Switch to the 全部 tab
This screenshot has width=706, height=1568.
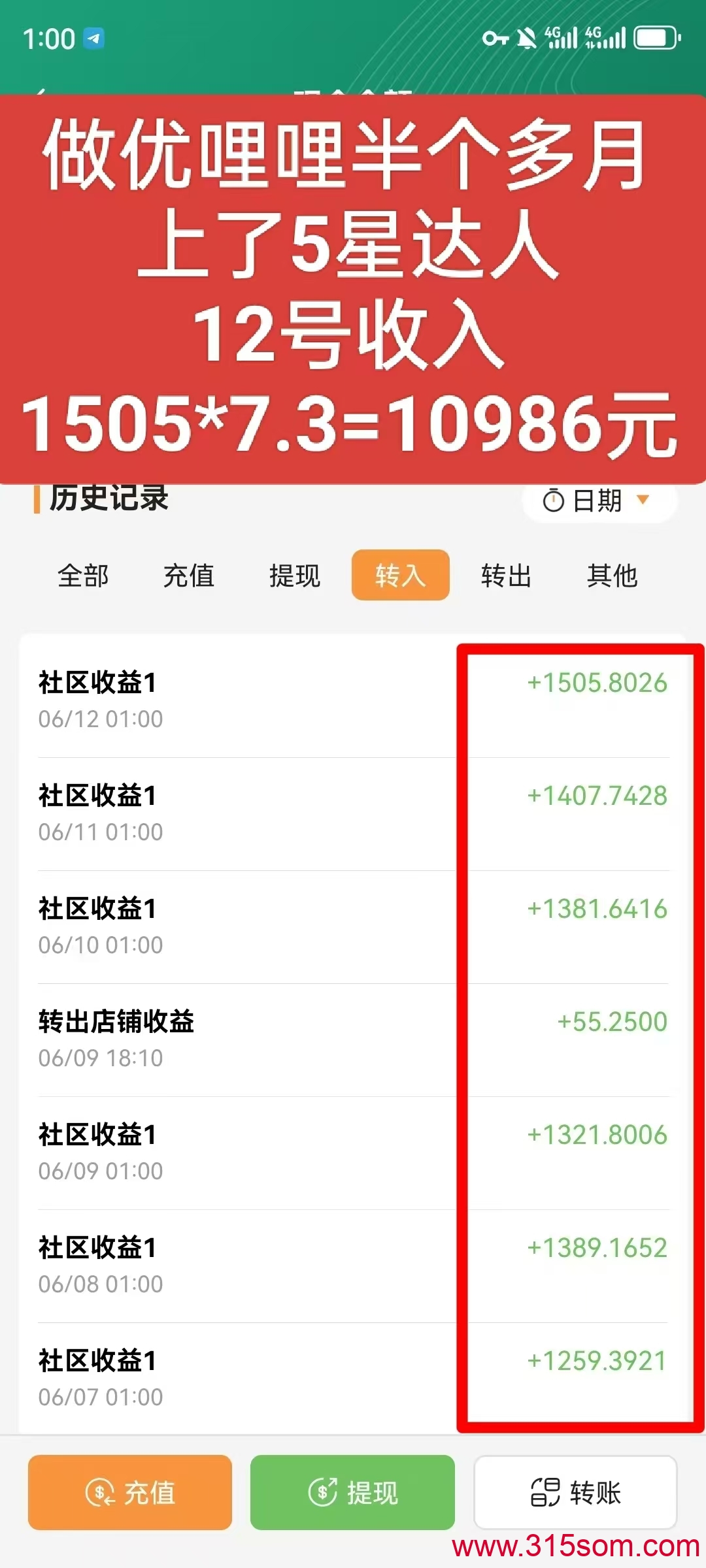83,576
